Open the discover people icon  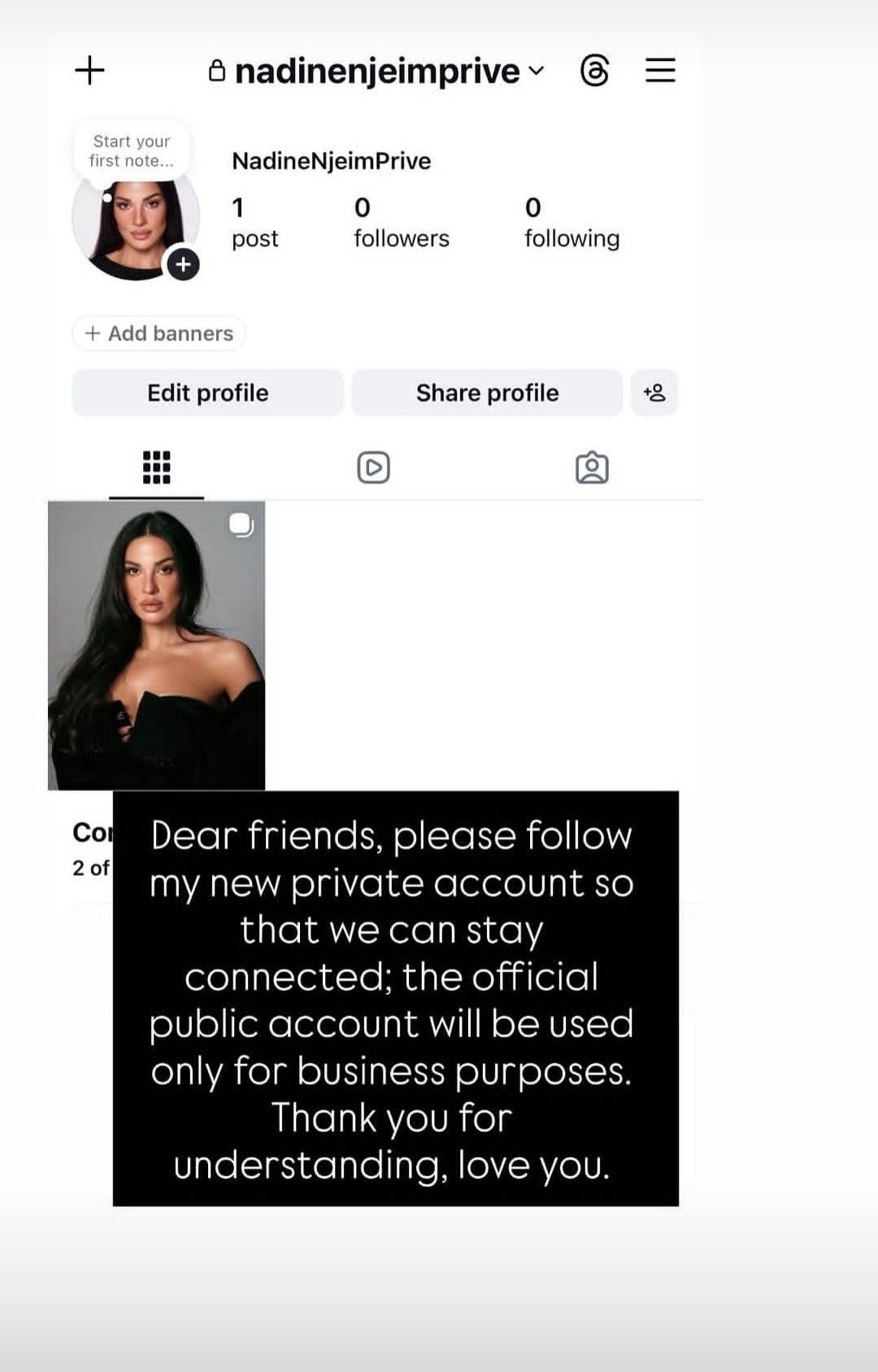pos(654,393)
